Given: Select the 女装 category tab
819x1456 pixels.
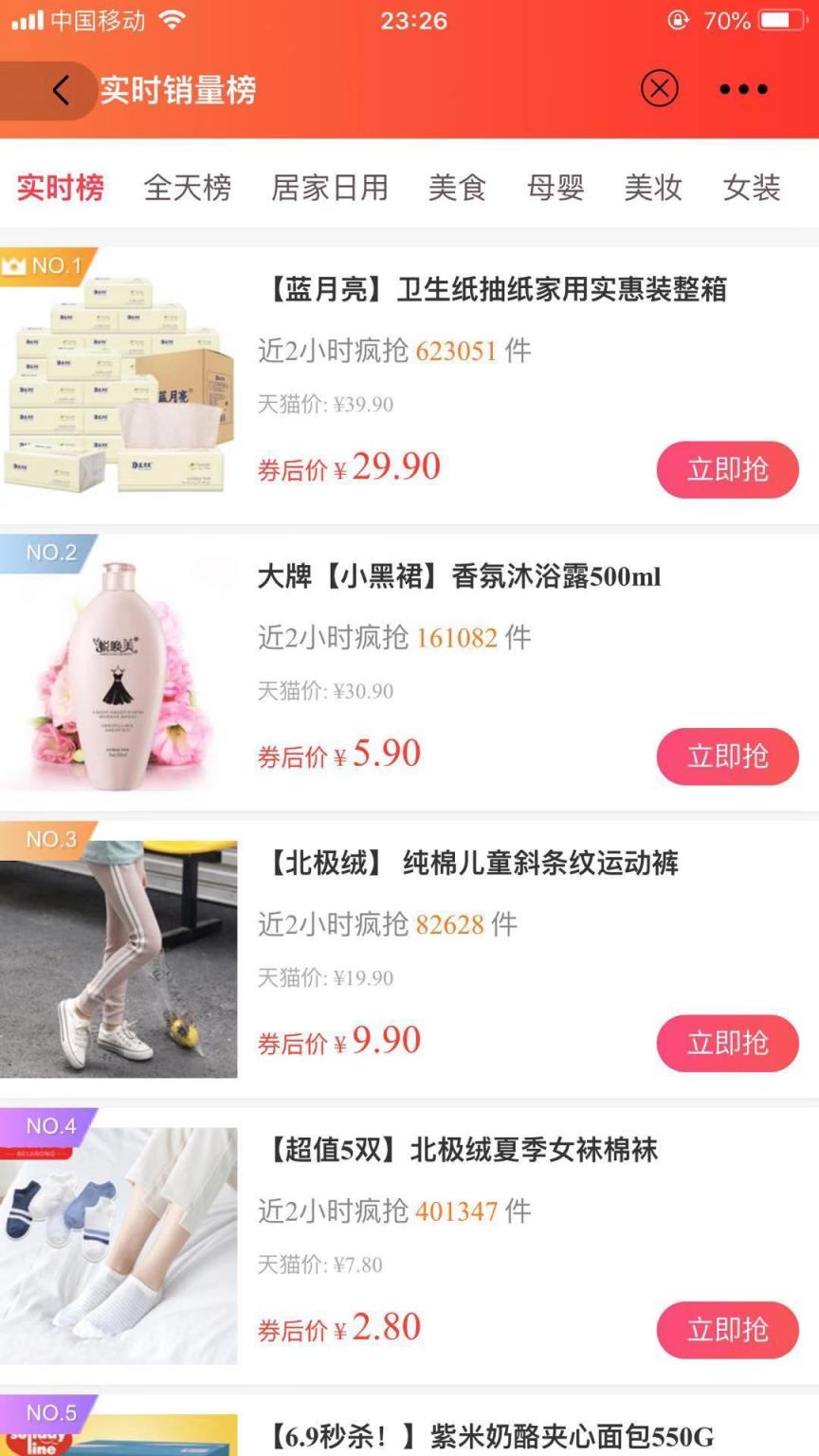Looking at the screenshot, I should [752, 188].
